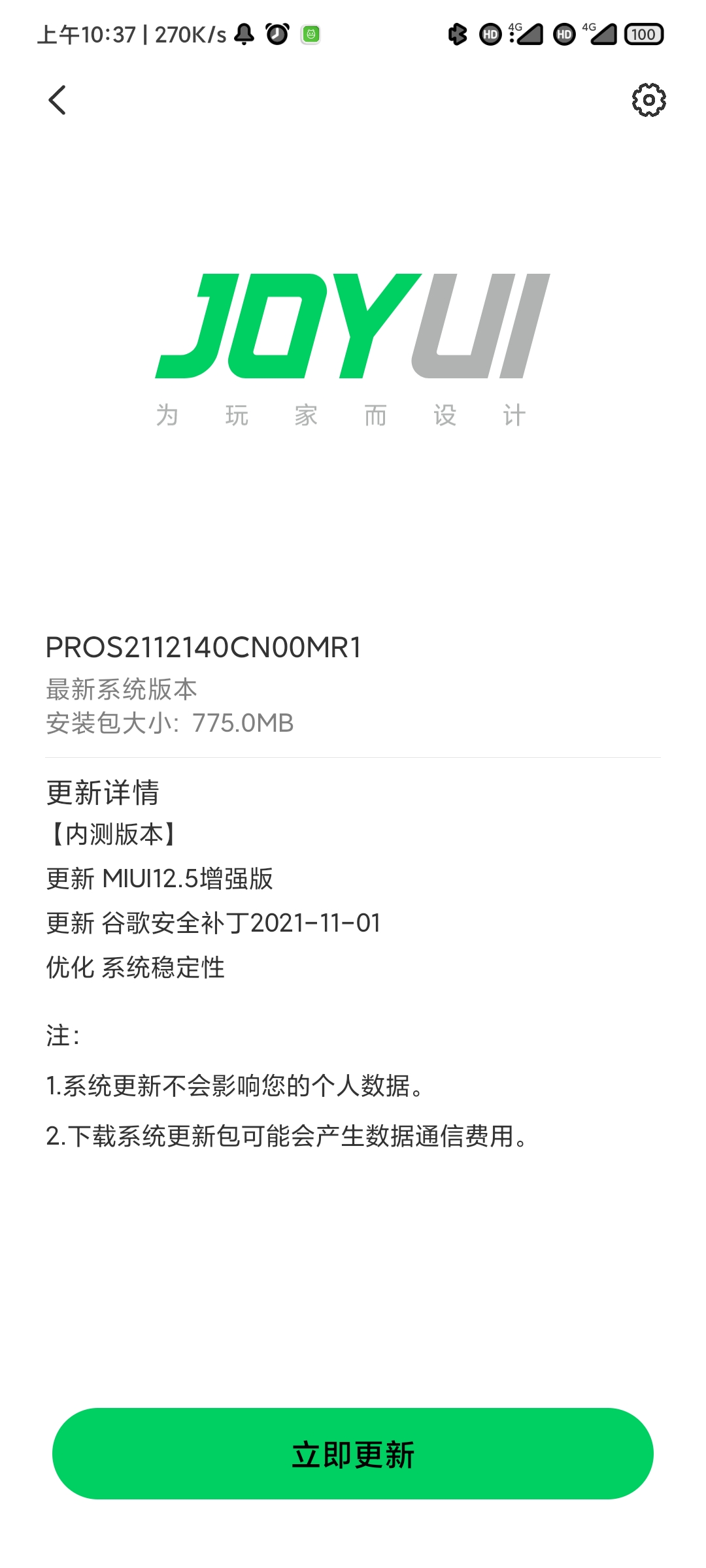Tap the 立即更新 button to update now
This screenshot has height=1568, width=706.
[353, 1454]
